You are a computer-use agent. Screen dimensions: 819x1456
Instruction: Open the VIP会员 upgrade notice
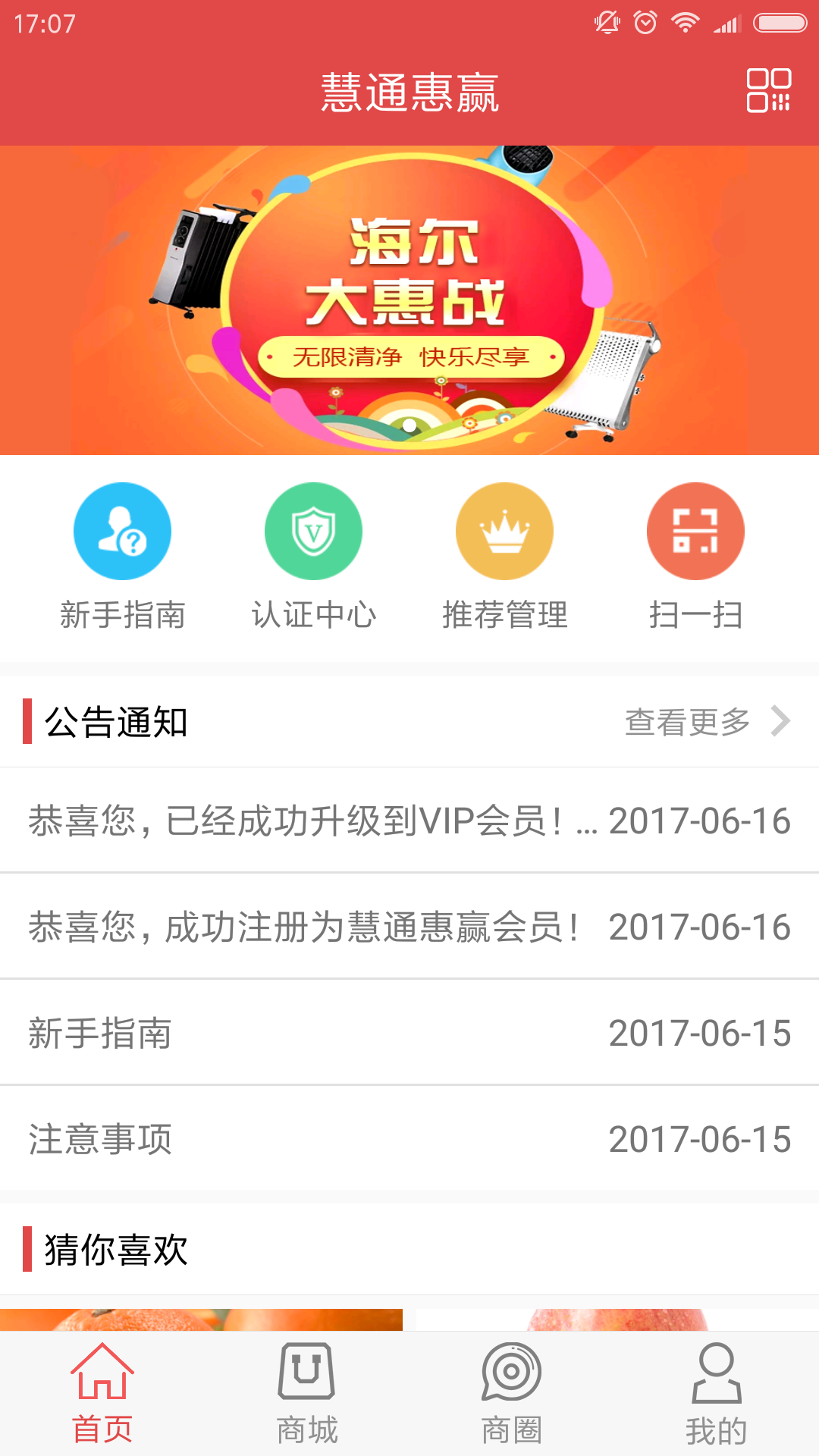pyautogui.click(x=409, y=821)
